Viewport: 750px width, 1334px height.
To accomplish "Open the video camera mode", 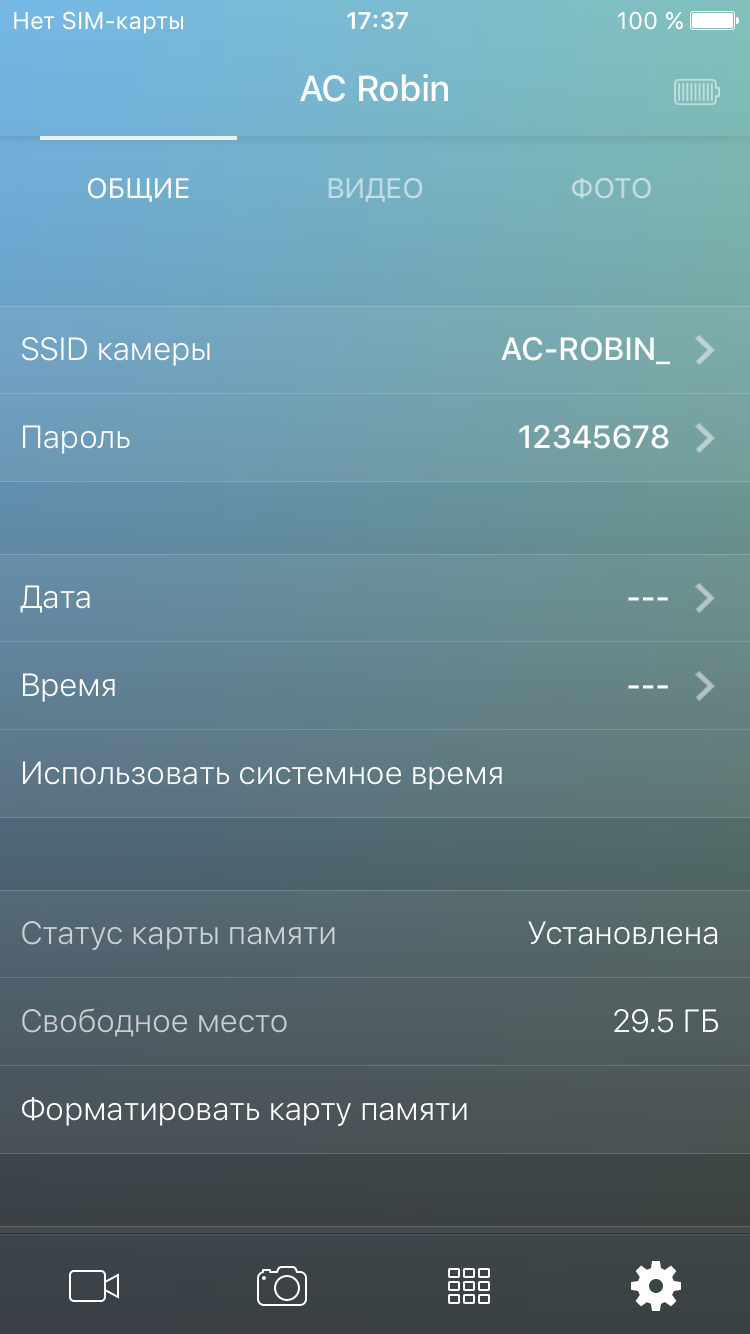I will coord(94,1286).
